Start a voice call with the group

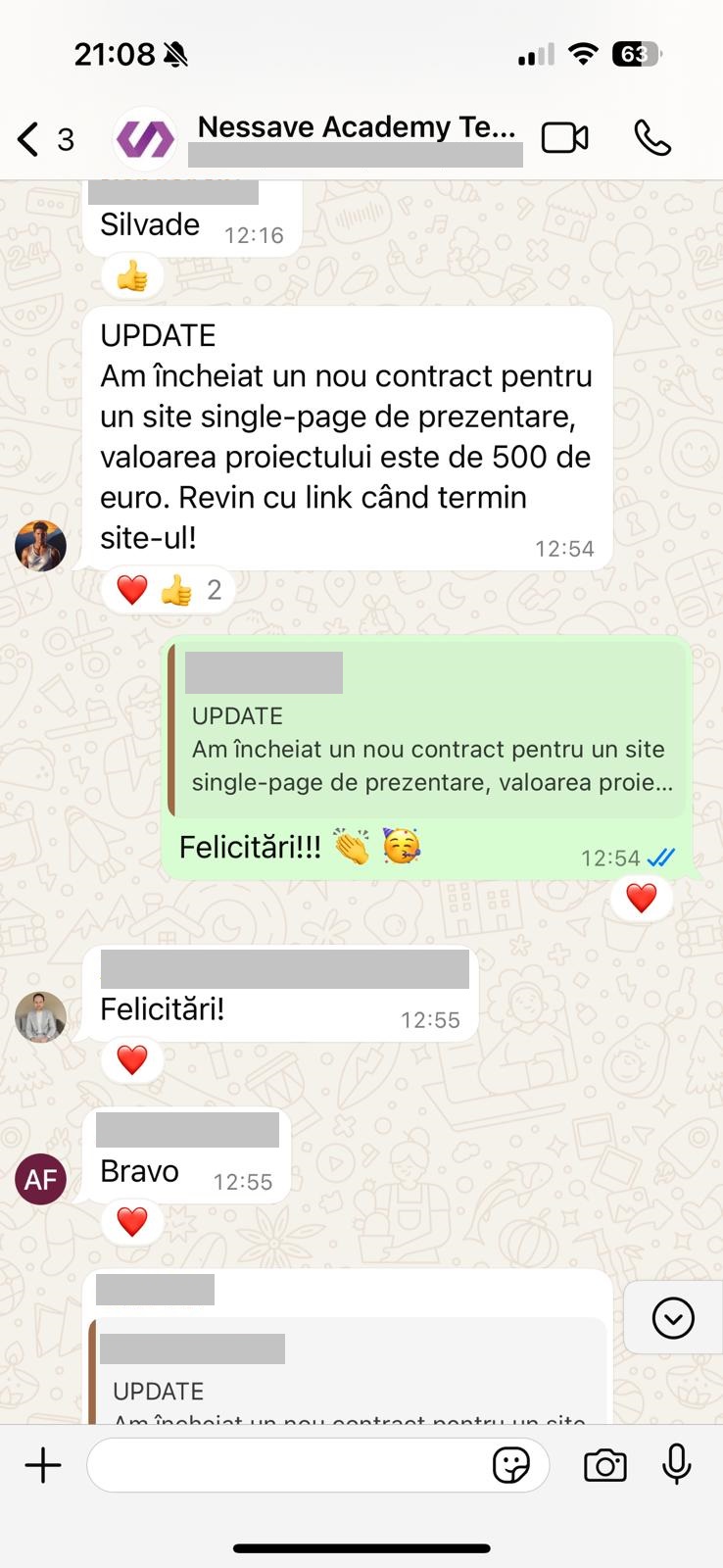pos(652,138)
